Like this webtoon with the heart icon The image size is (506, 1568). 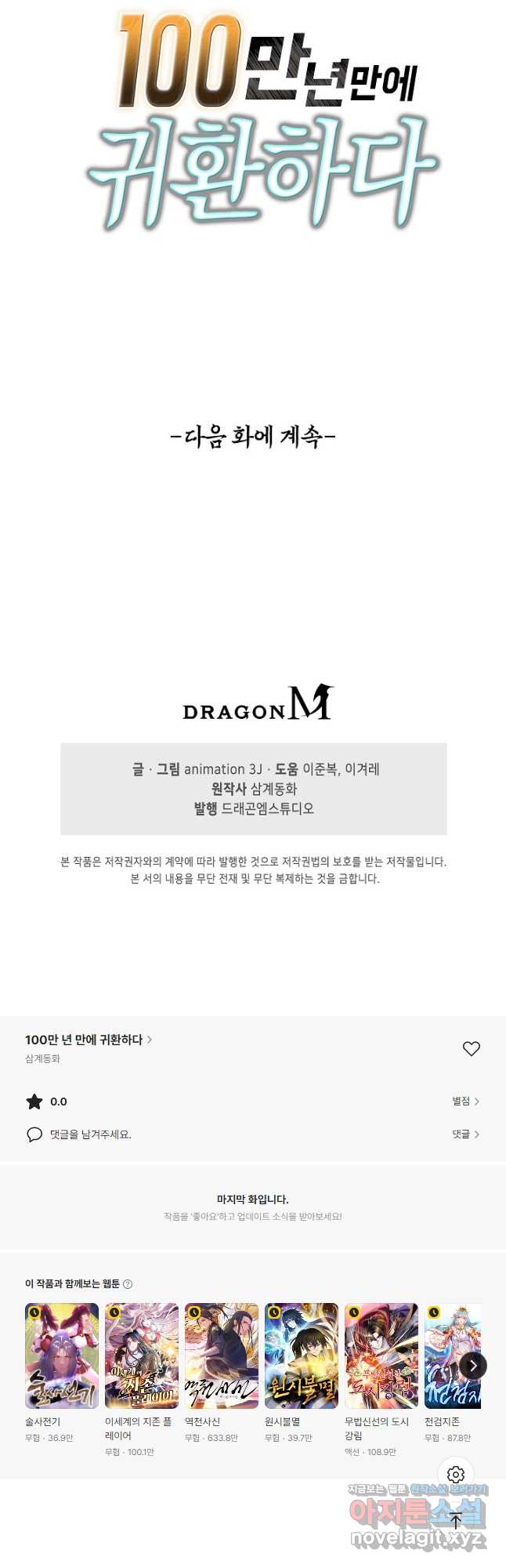[x=471, y=1048]
